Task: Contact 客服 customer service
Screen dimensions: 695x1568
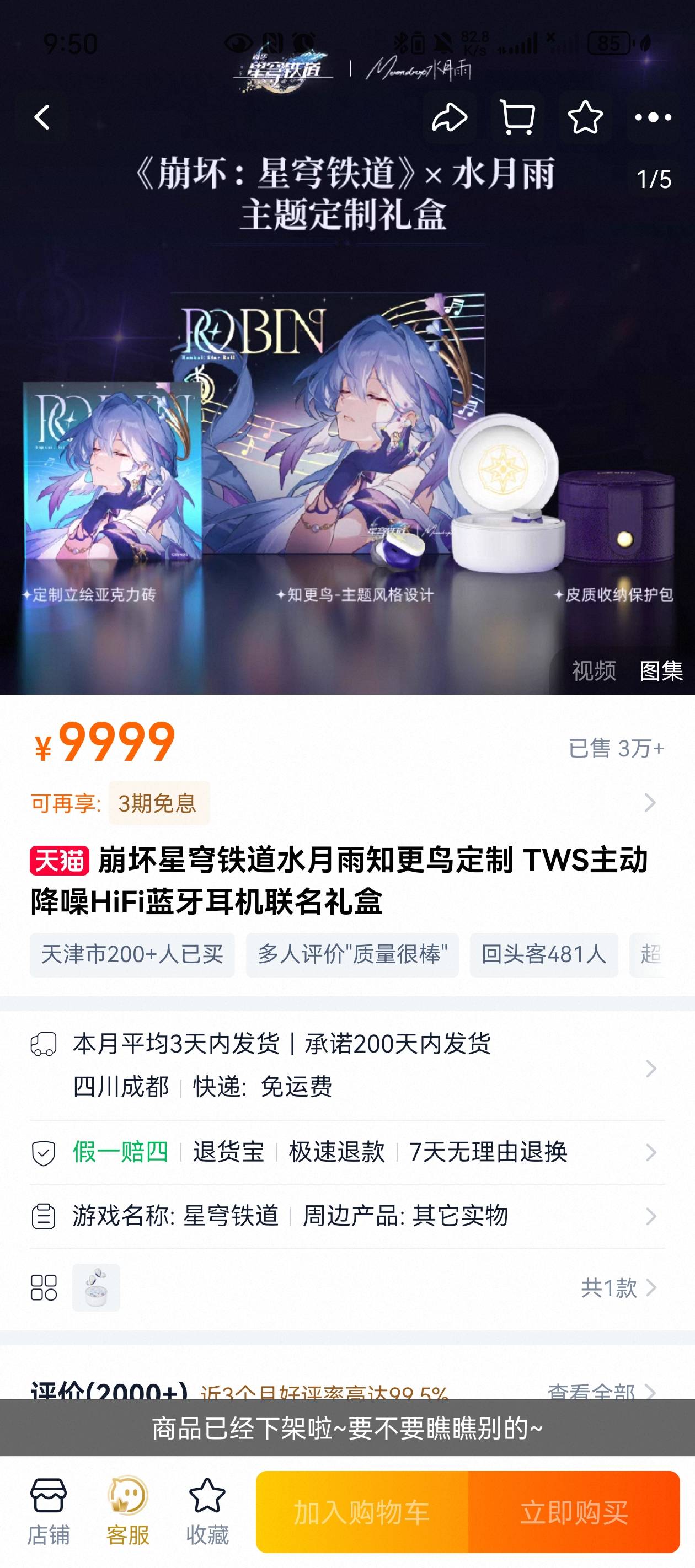Action: point(127,1512)
